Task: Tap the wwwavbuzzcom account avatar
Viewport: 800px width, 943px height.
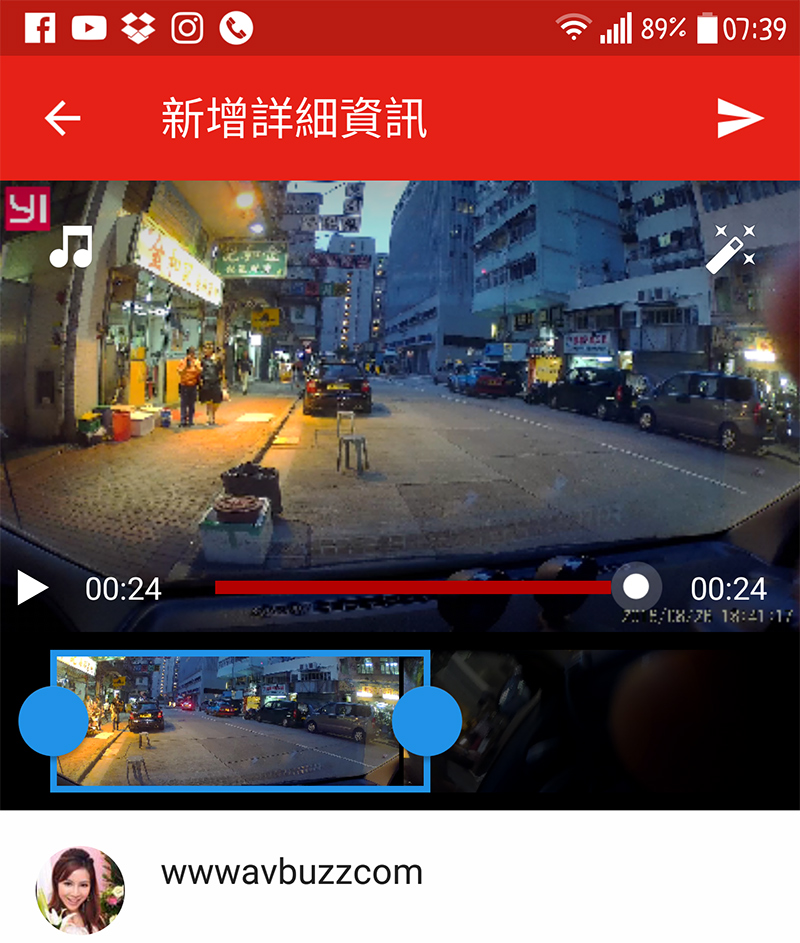Action: coord(80,890)
